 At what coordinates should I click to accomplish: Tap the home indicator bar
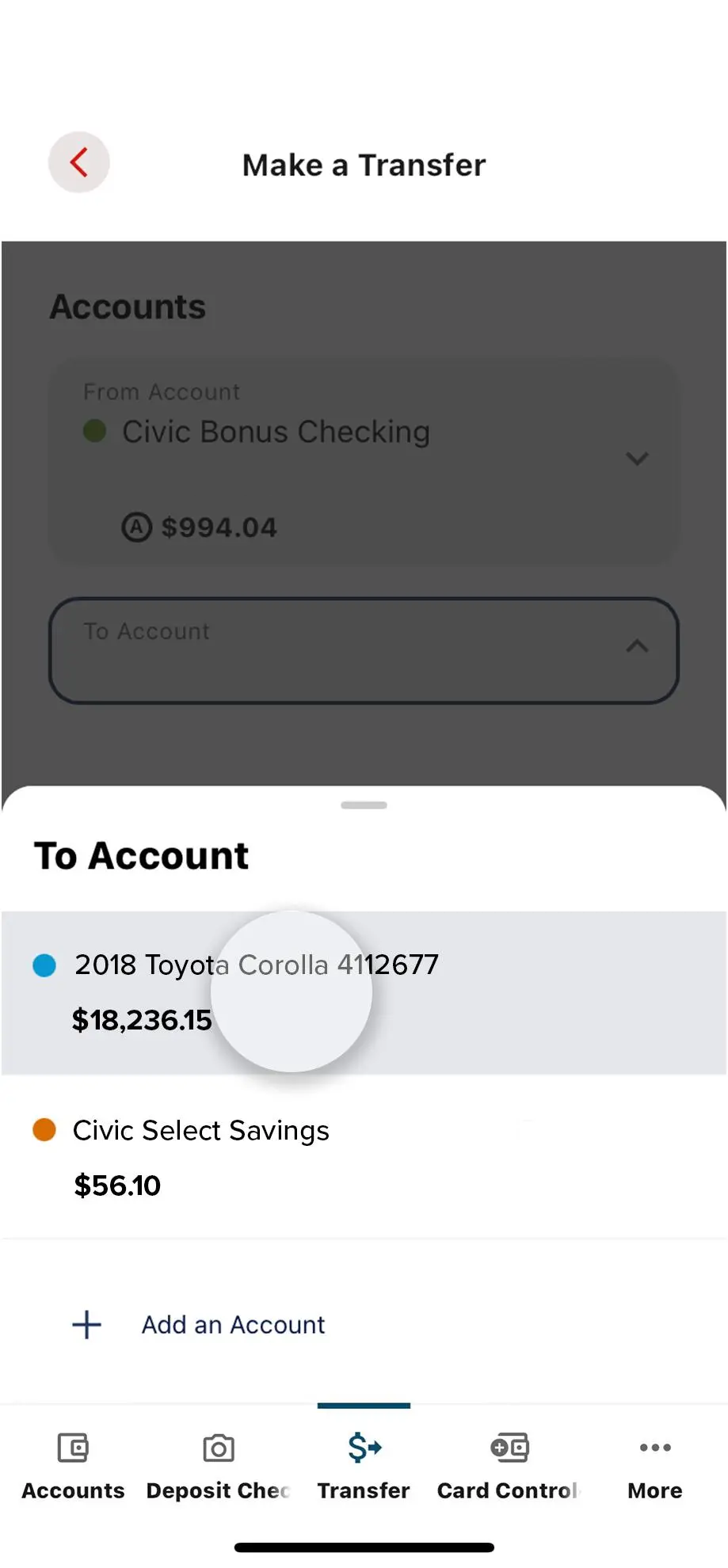364,1545
